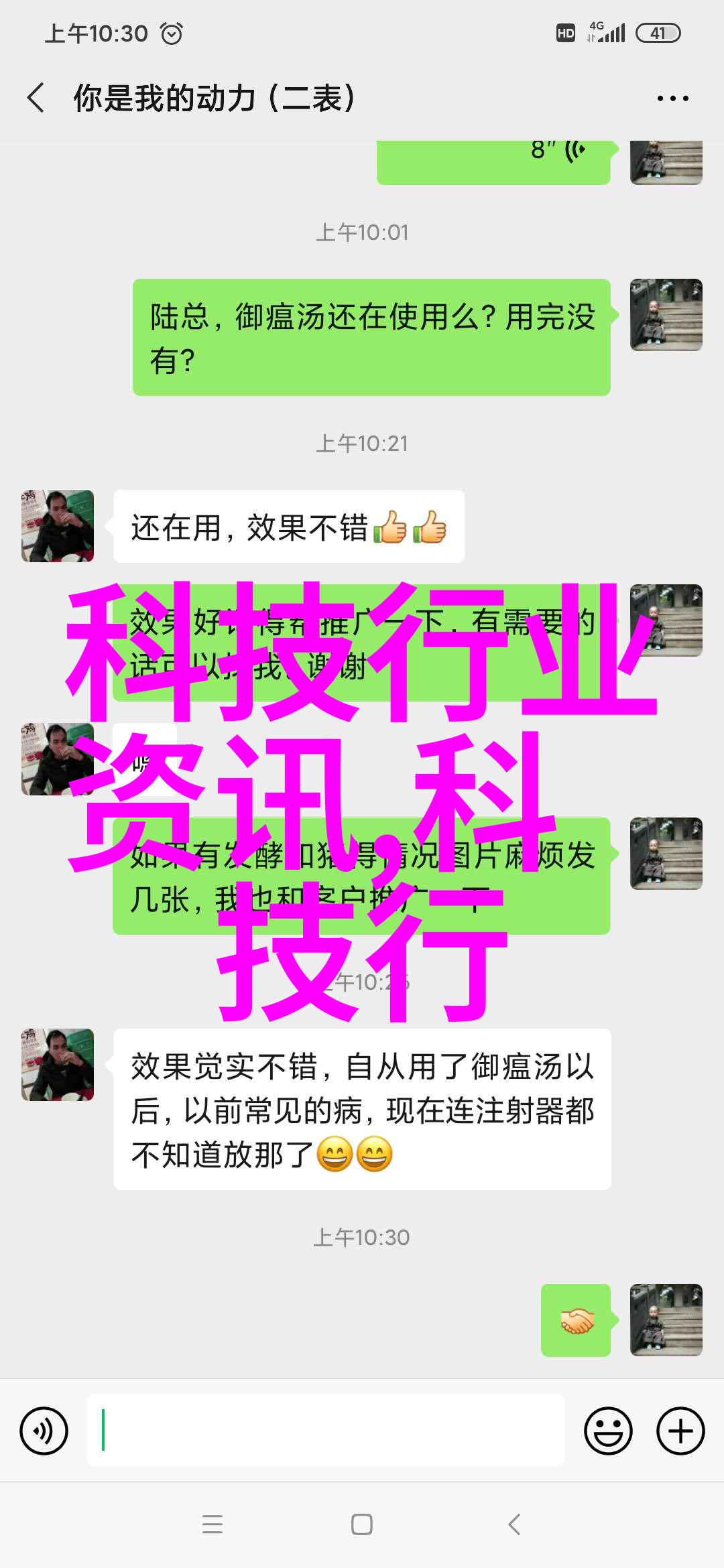Open contact avatar beside 还在用 message
Viewport: 724px width, 1568px height.
(x=58, y=526)
